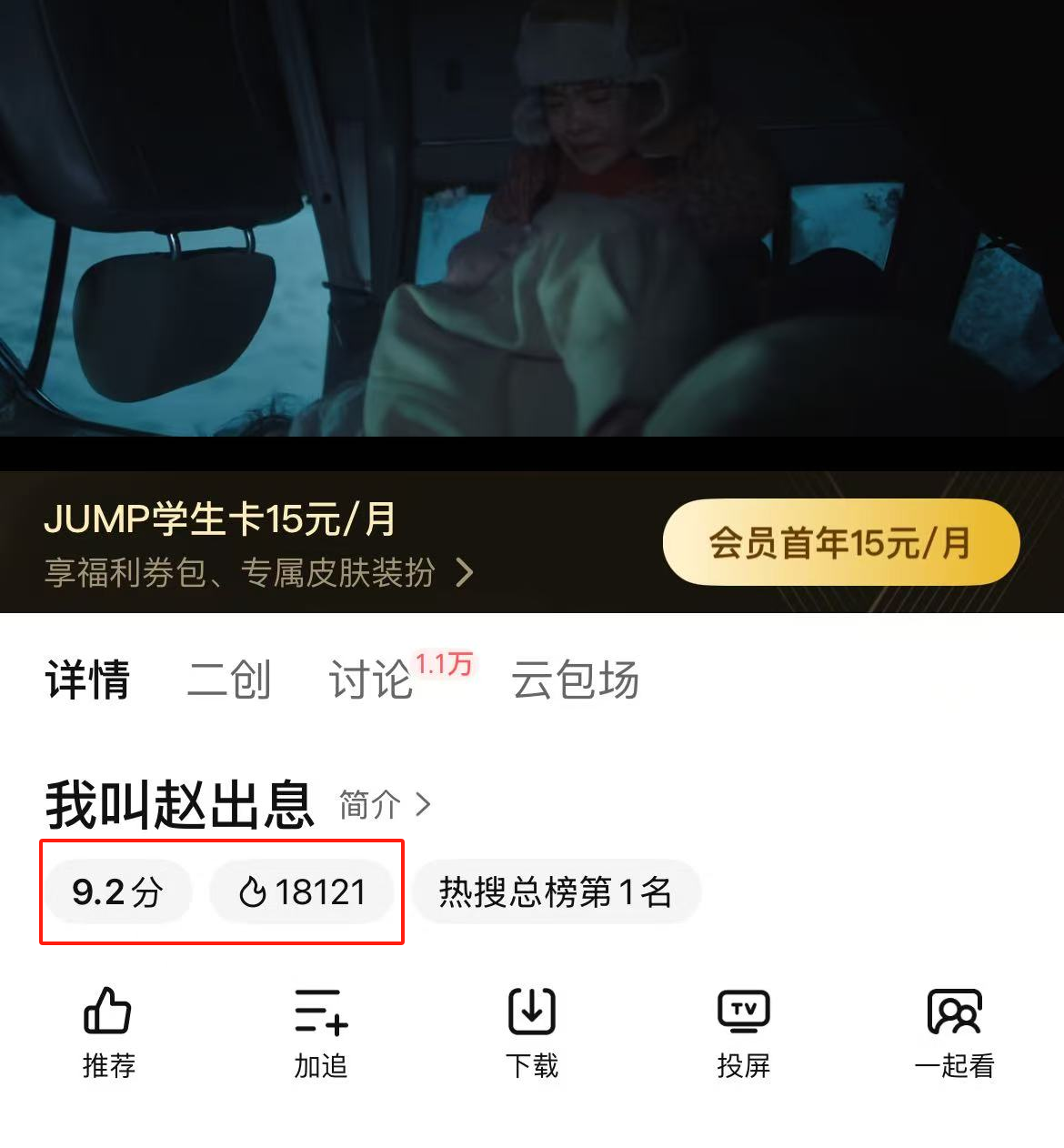This screenshot has width=1064, height=1148.
Task: Open the JUMP学生卡 offer banner
Action: [x=259, y=544]
